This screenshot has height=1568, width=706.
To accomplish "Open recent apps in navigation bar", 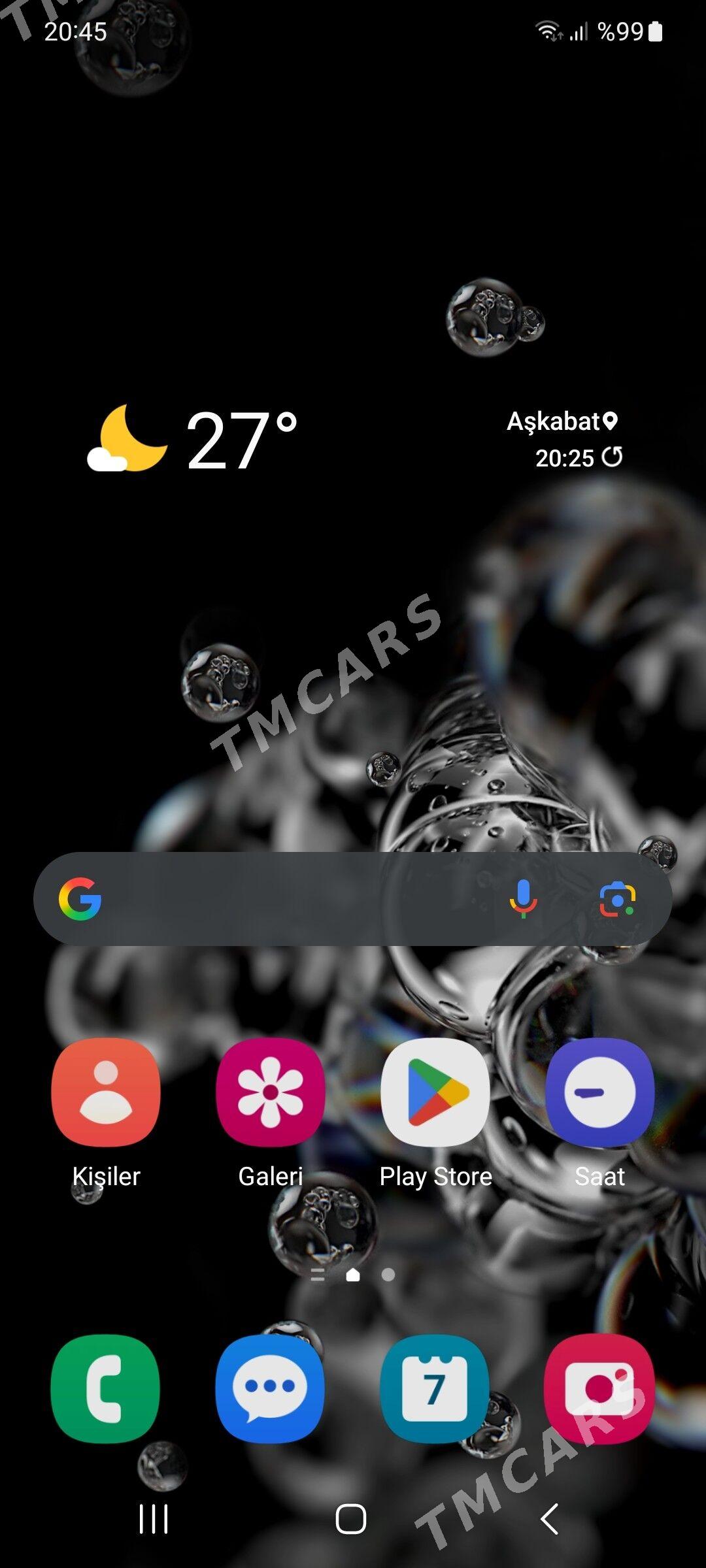I will click(154, 1518).
